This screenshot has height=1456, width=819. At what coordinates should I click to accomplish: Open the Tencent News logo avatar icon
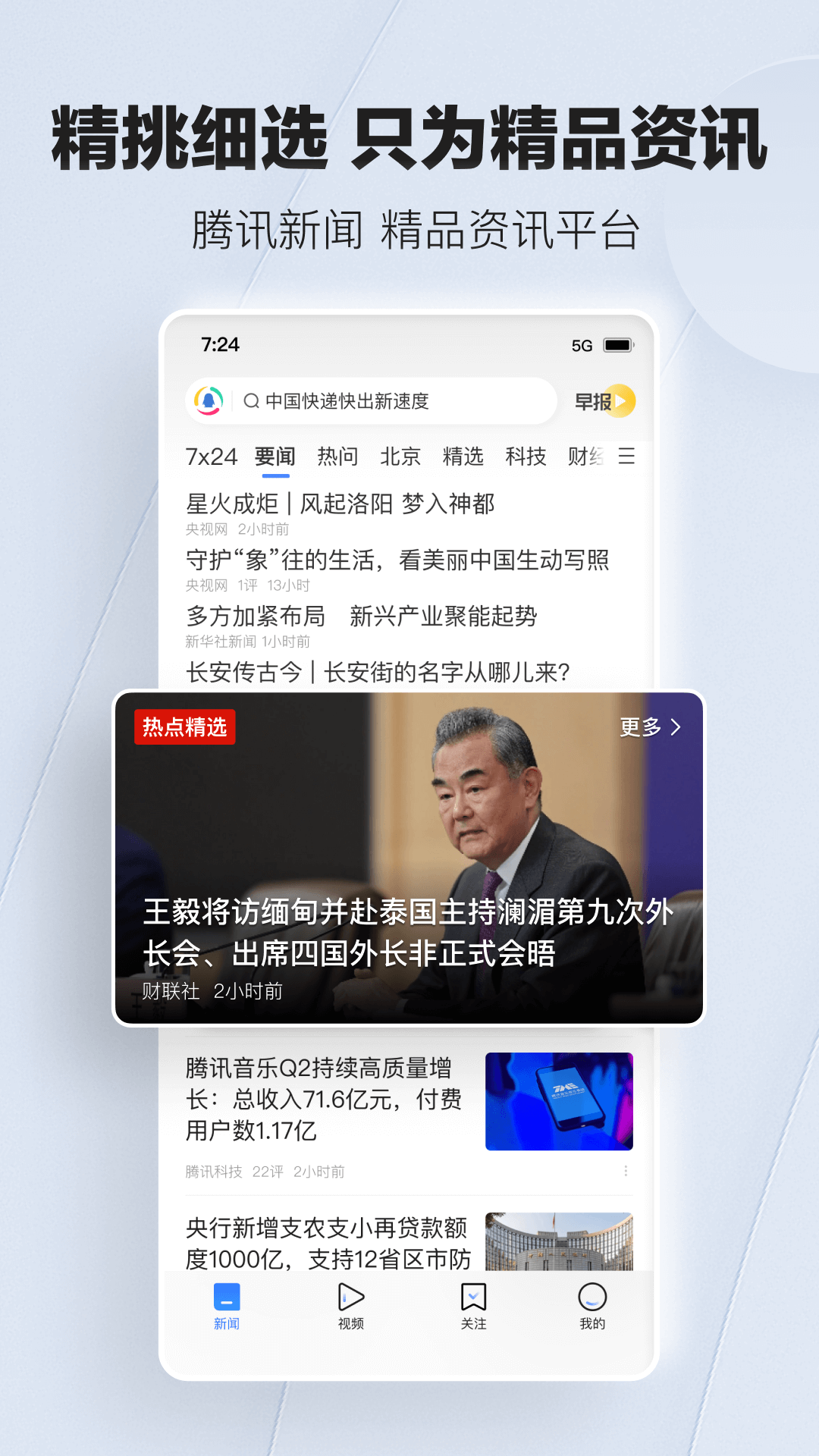click(210, 401)
